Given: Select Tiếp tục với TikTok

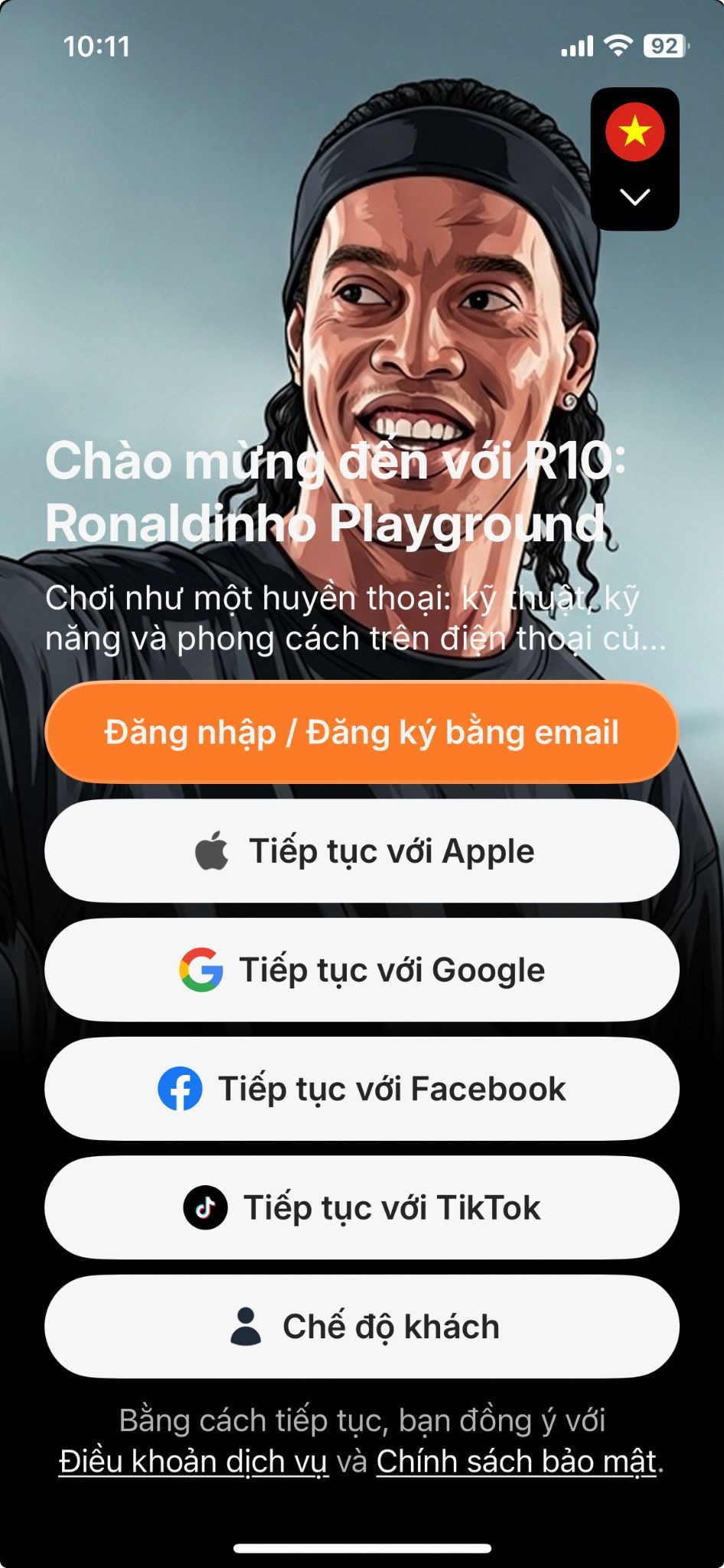Looking at the screenshot, I should (361, 1207).
